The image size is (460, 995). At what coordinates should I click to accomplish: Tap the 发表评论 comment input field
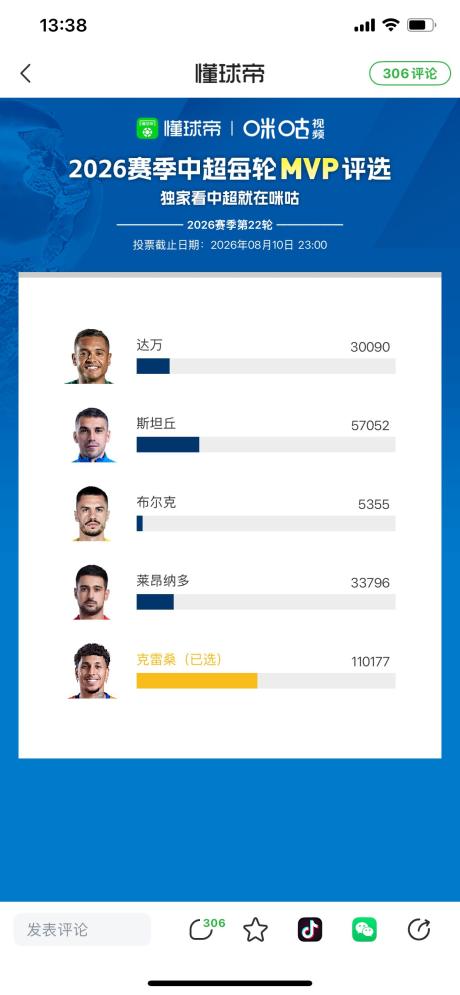pyautogui.click(x=82, y=930)
